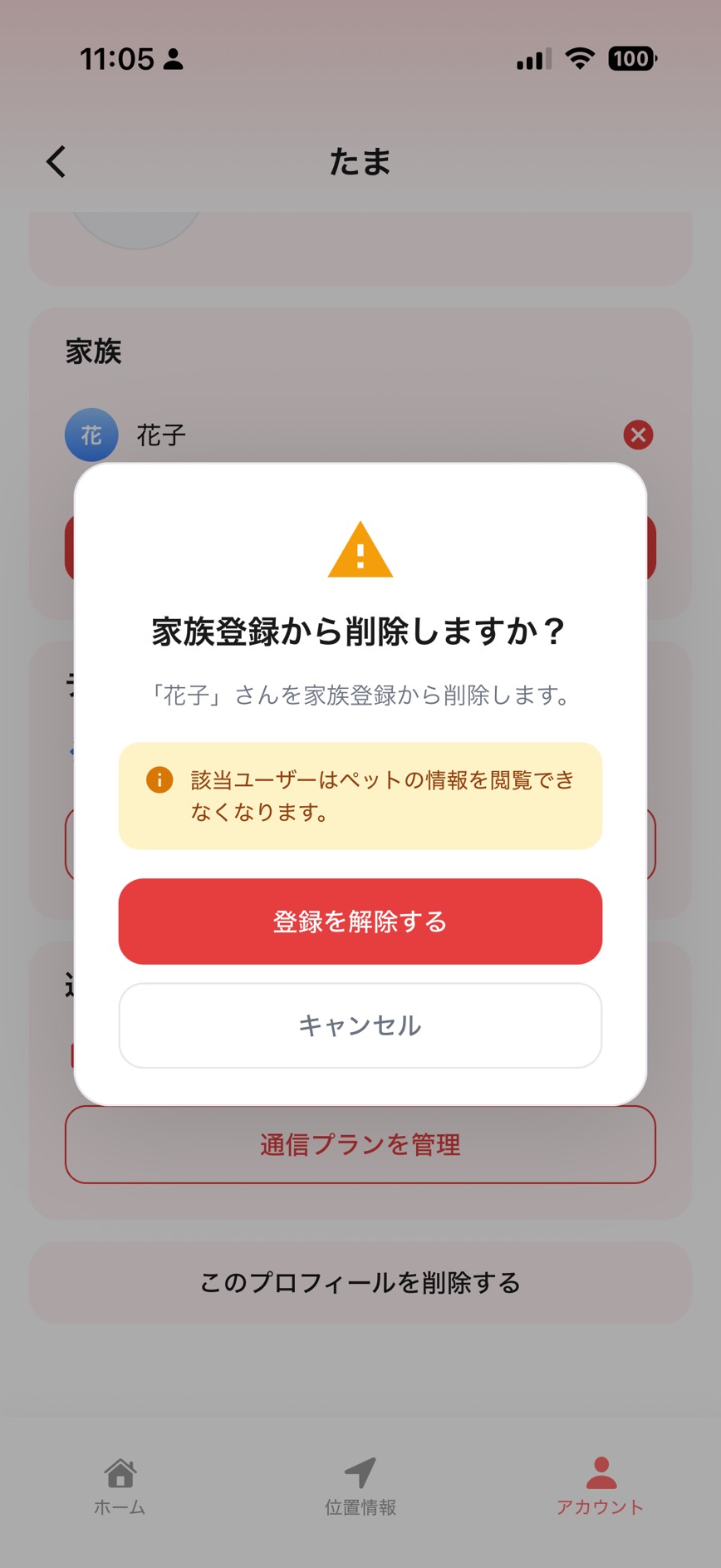
Task: Tap the battery indicator showing 100
Action: click(633, 58)
